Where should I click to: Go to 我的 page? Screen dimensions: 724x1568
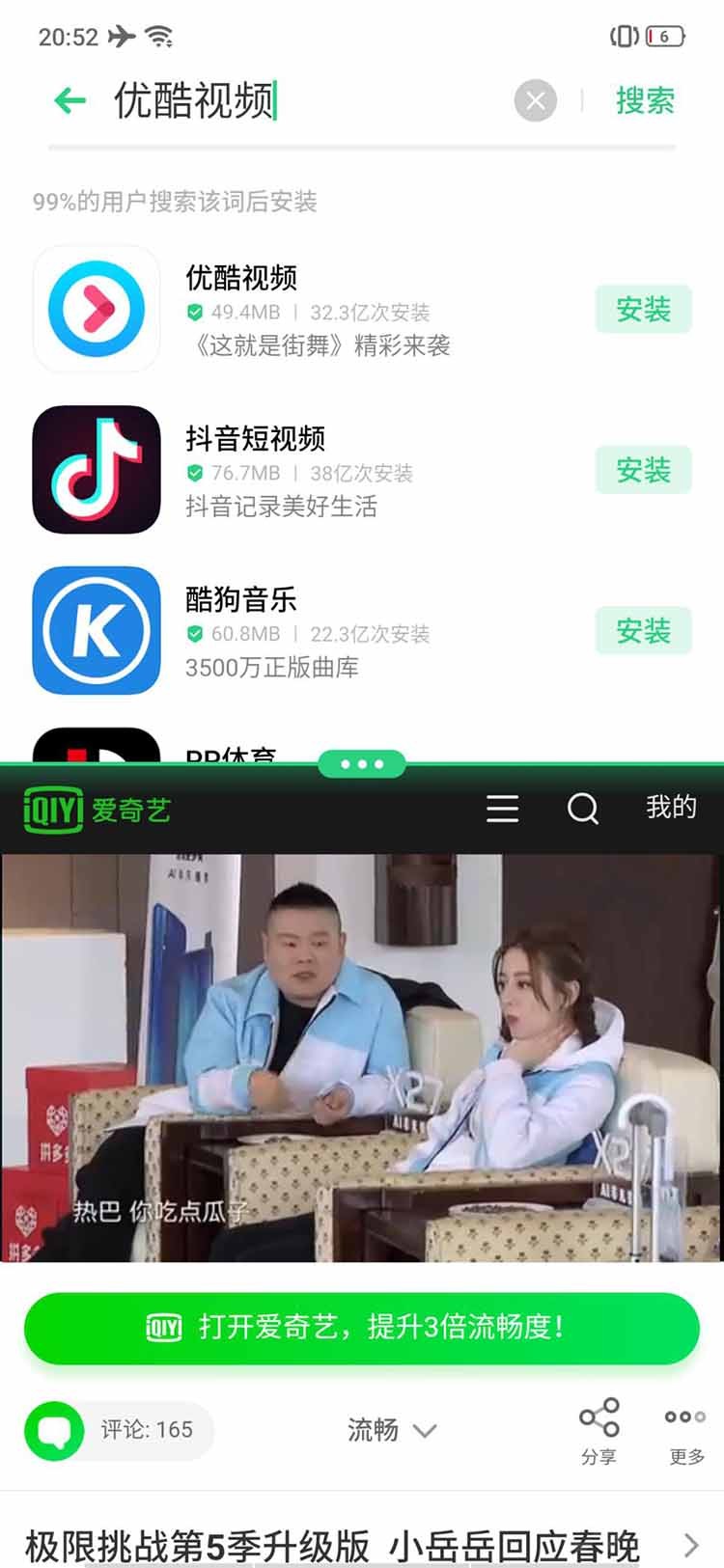point(671,808)
